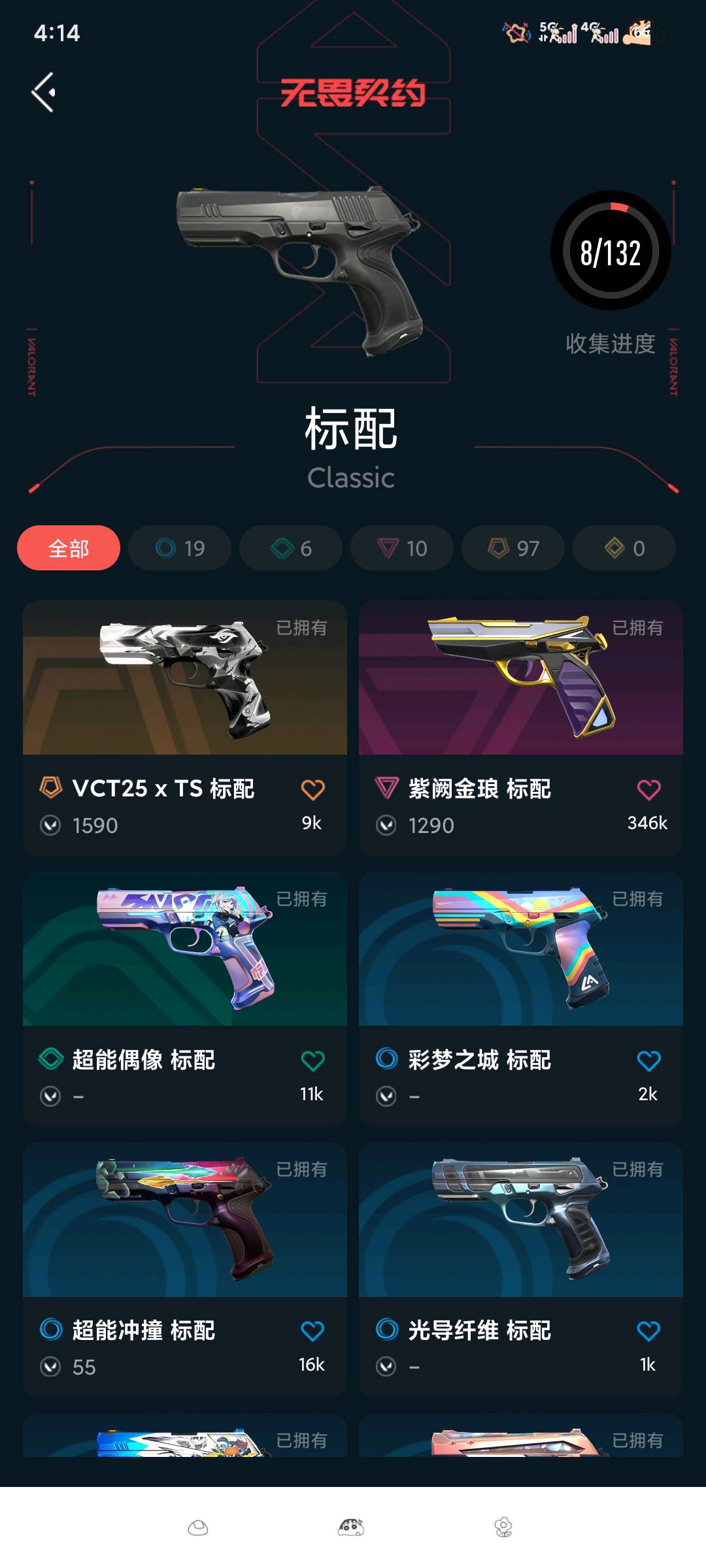706x1568 pixels.
Task: Like the 超能冲撞 标配 skin
Action: [312, 1331]
